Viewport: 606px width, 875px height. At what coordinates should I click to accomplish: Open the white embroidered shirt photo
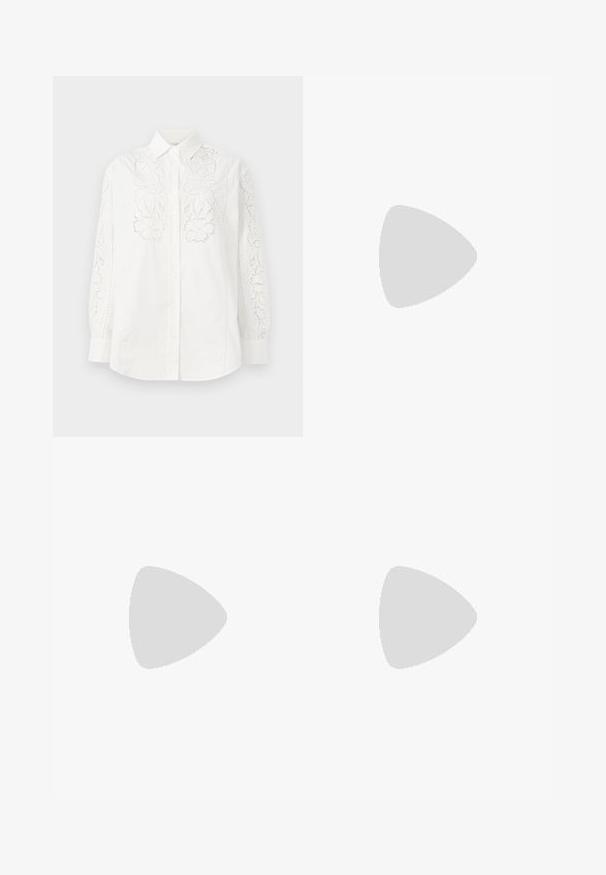(178, 256)
